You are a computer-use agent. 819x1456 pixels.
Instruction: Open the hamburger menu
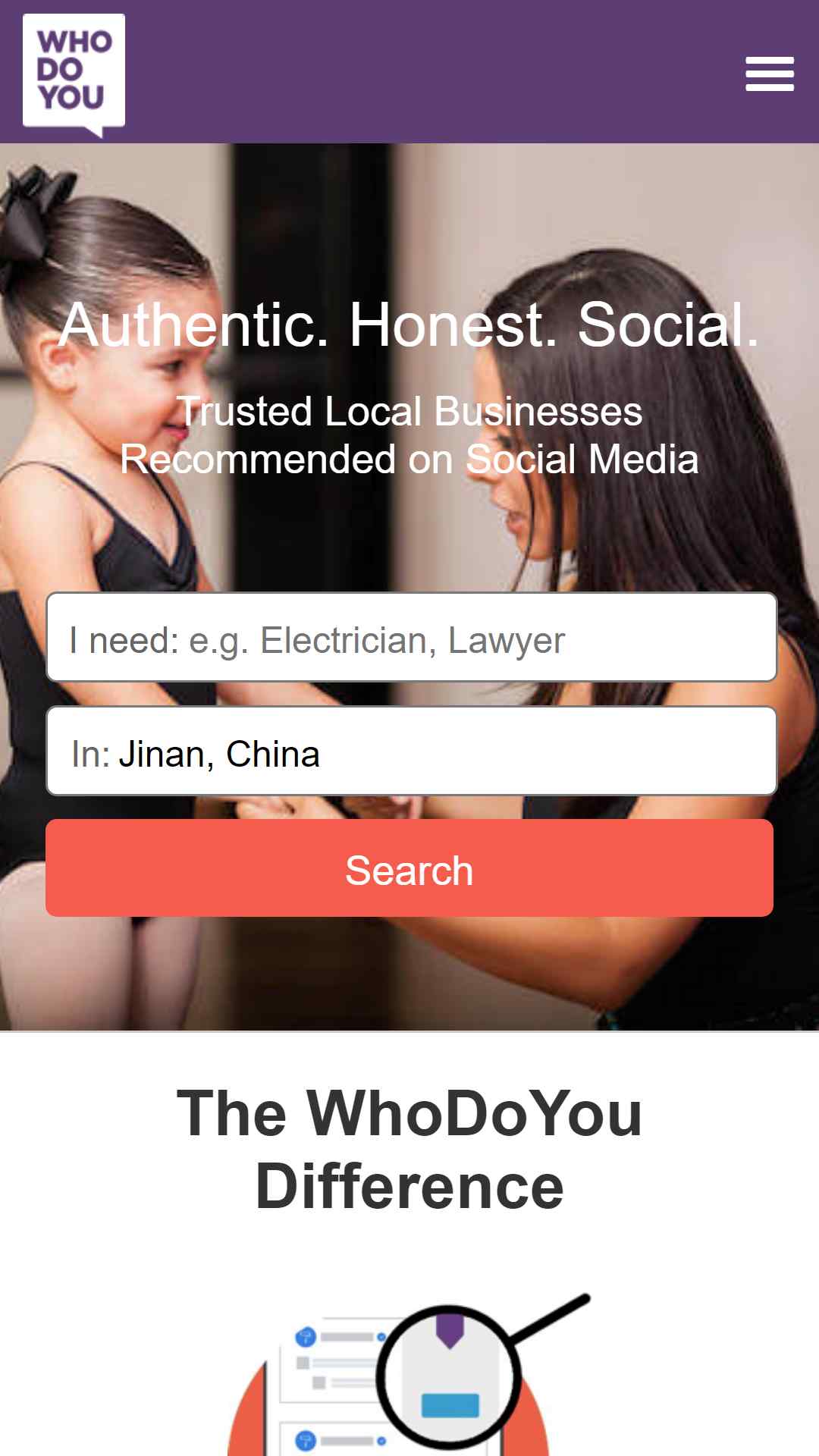769,74
